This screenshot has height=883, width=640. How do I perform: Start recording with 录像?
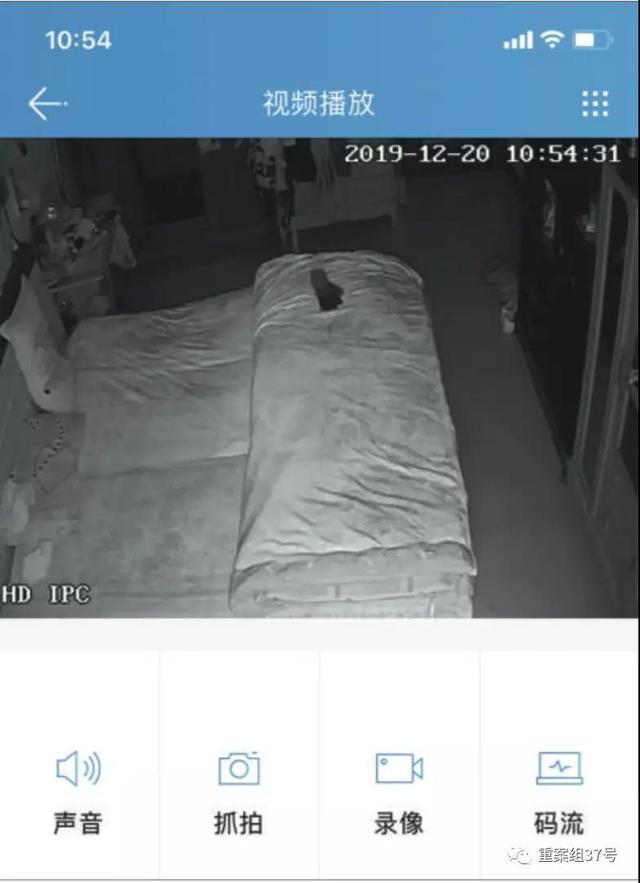pos(399,790)
